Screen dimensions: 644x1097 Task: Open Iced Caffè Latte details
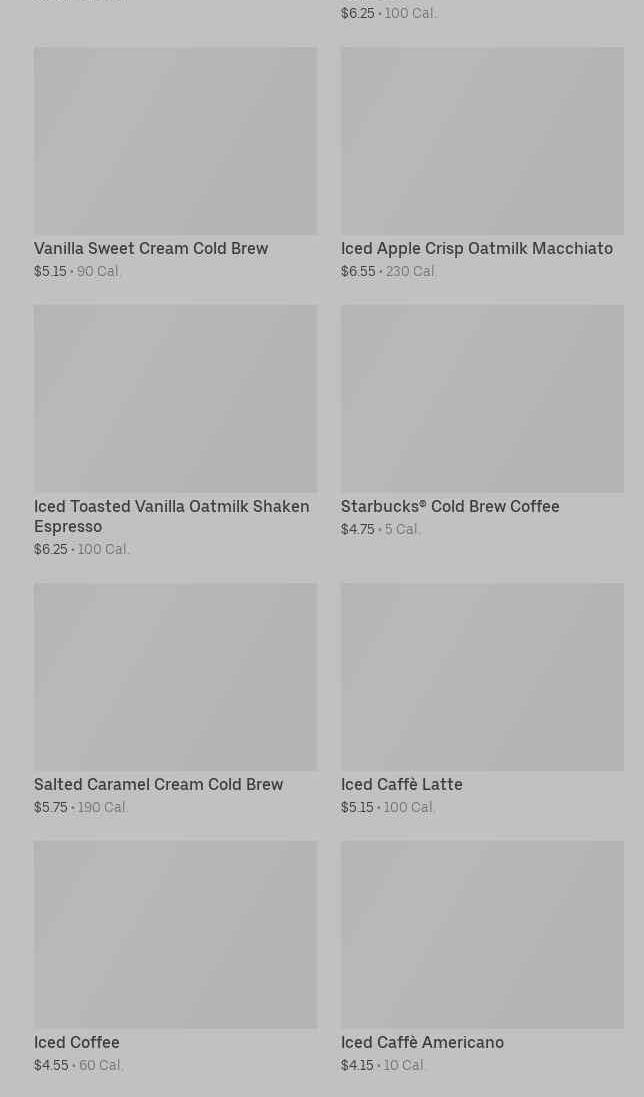click(482, 699)
